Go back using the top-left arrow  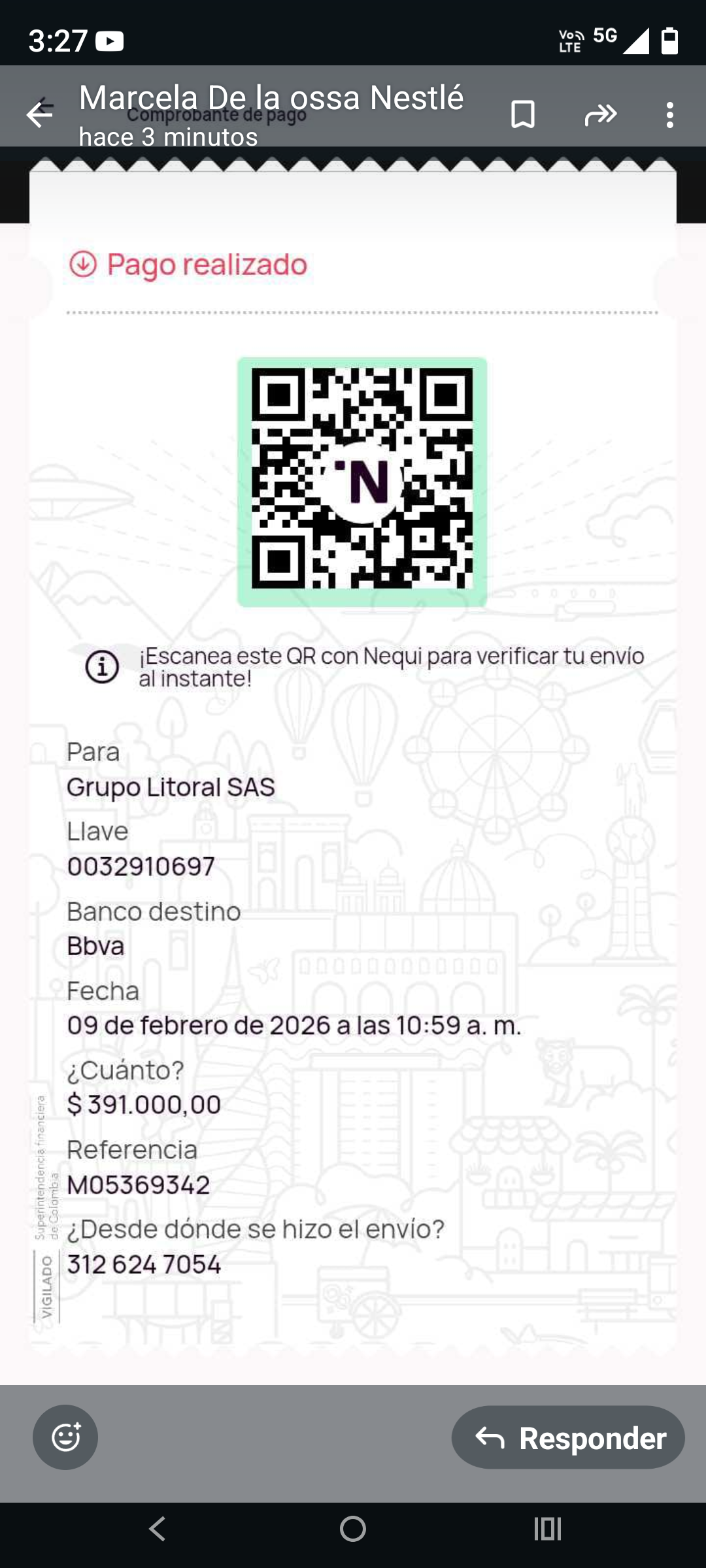(39, 115)
